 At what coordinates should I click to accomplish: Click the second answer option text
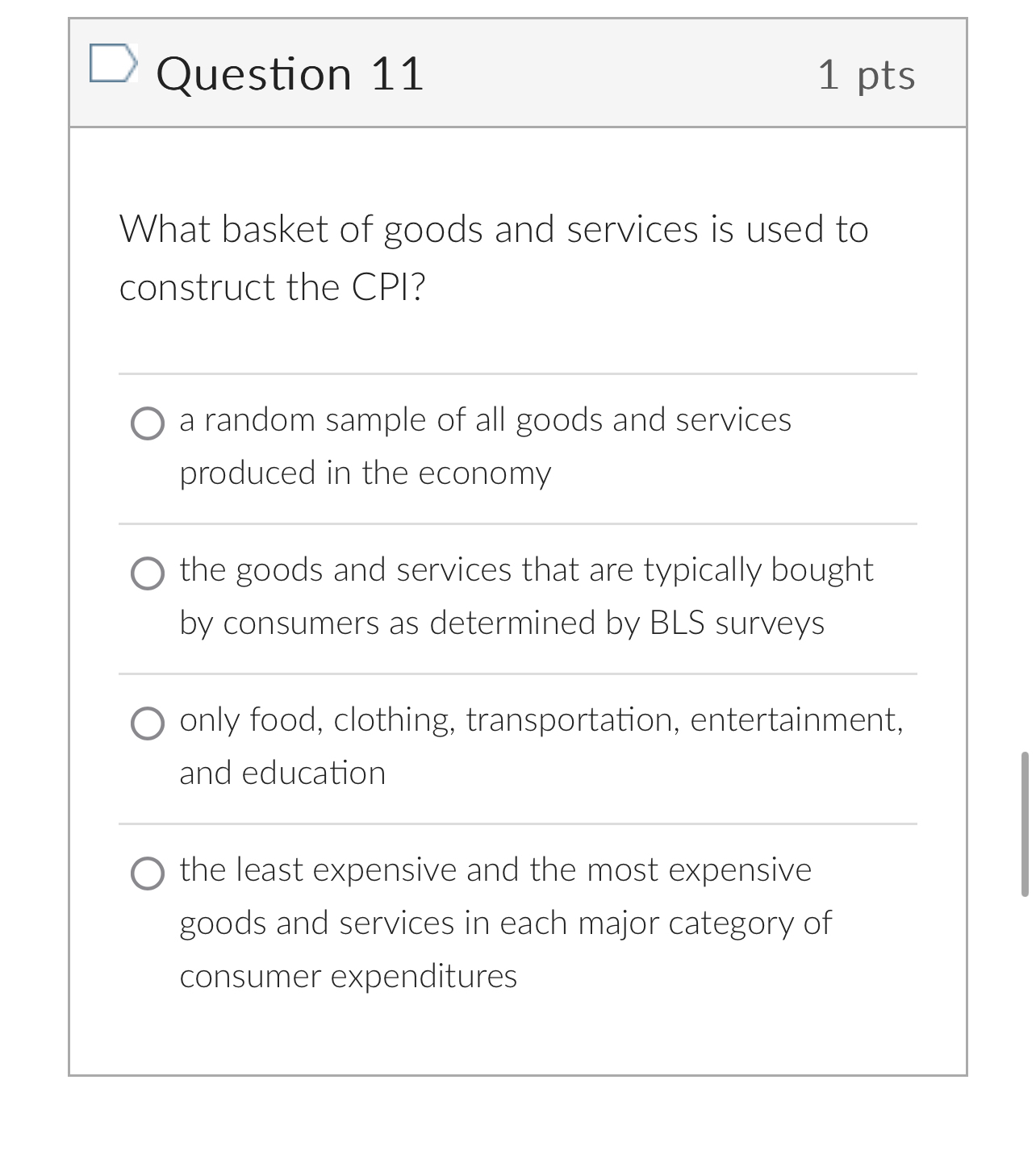524,595
